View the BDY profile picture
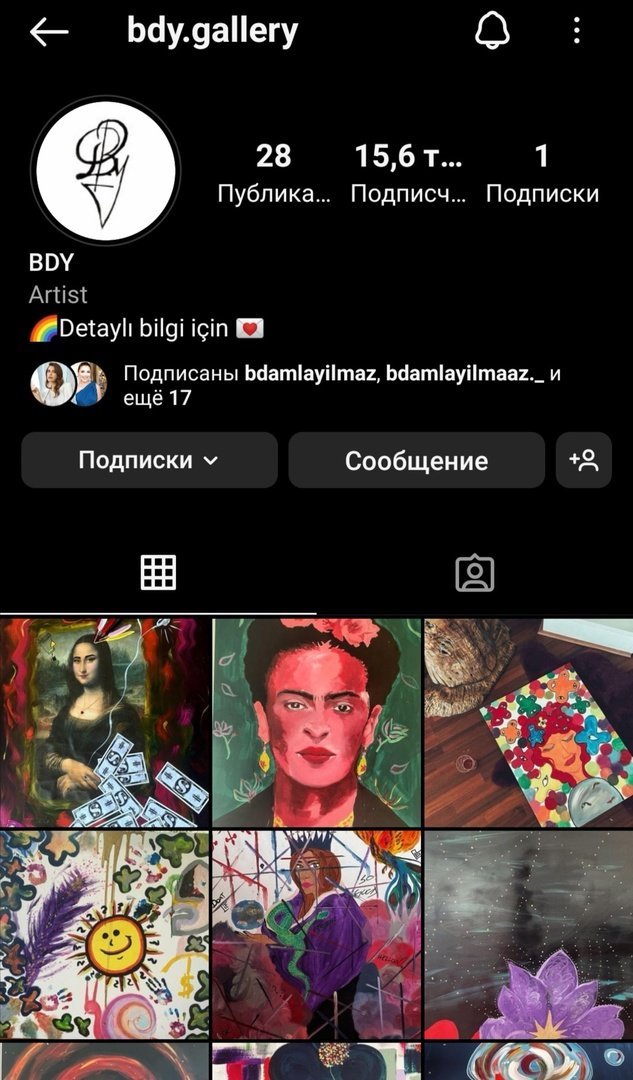 point(105,169)
